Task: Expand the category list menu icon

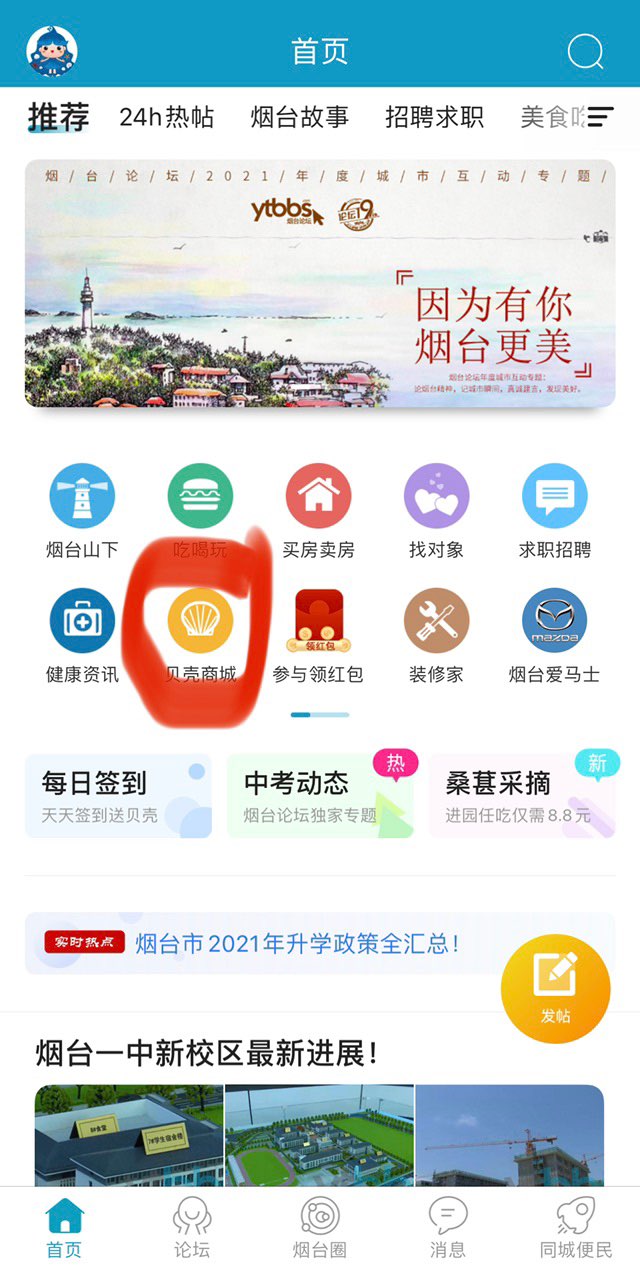Action: pos(600,117)
